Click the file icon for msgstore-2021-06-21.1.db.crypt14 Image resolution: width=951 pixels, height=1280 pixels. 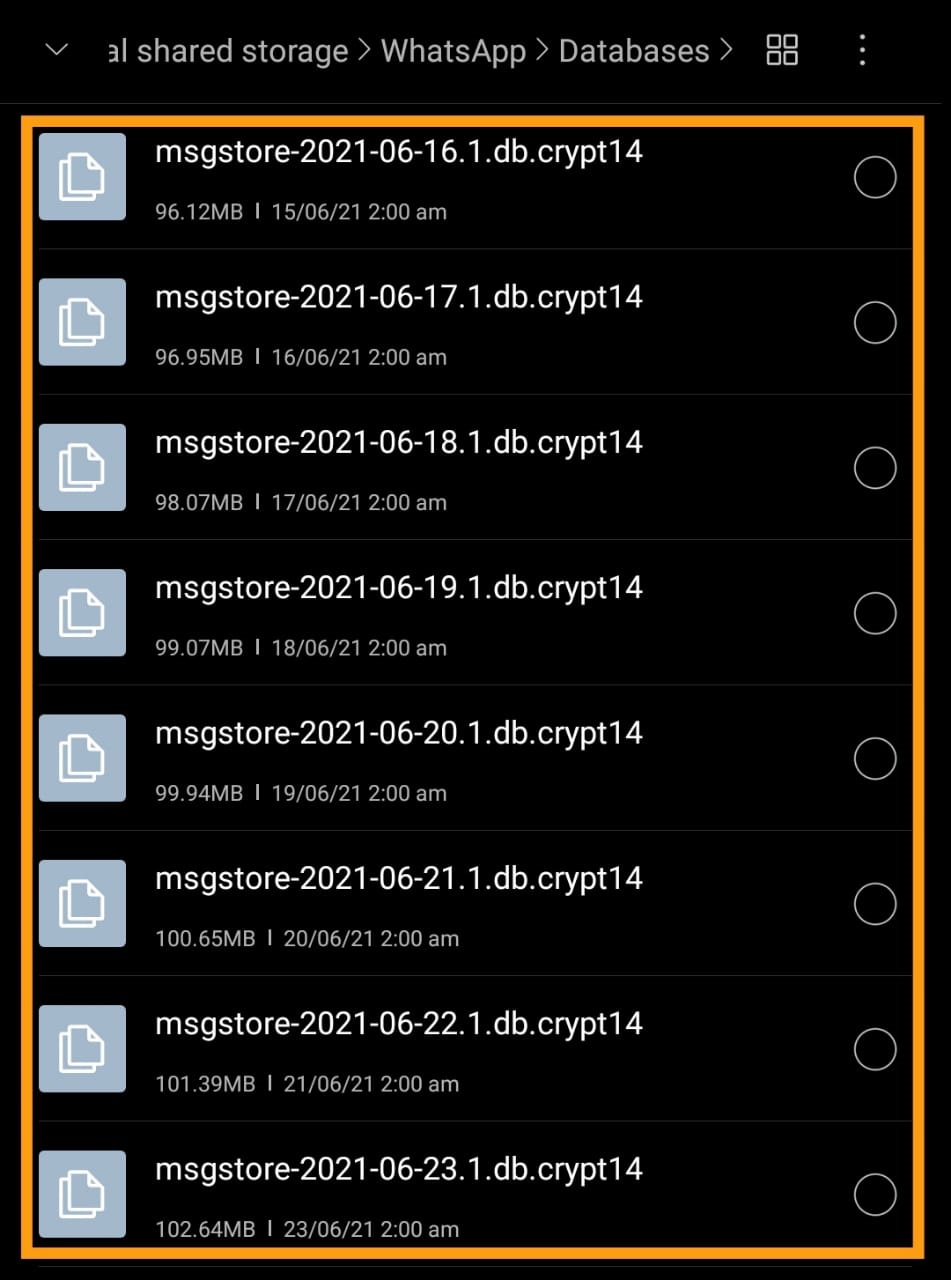coord(82,903)
